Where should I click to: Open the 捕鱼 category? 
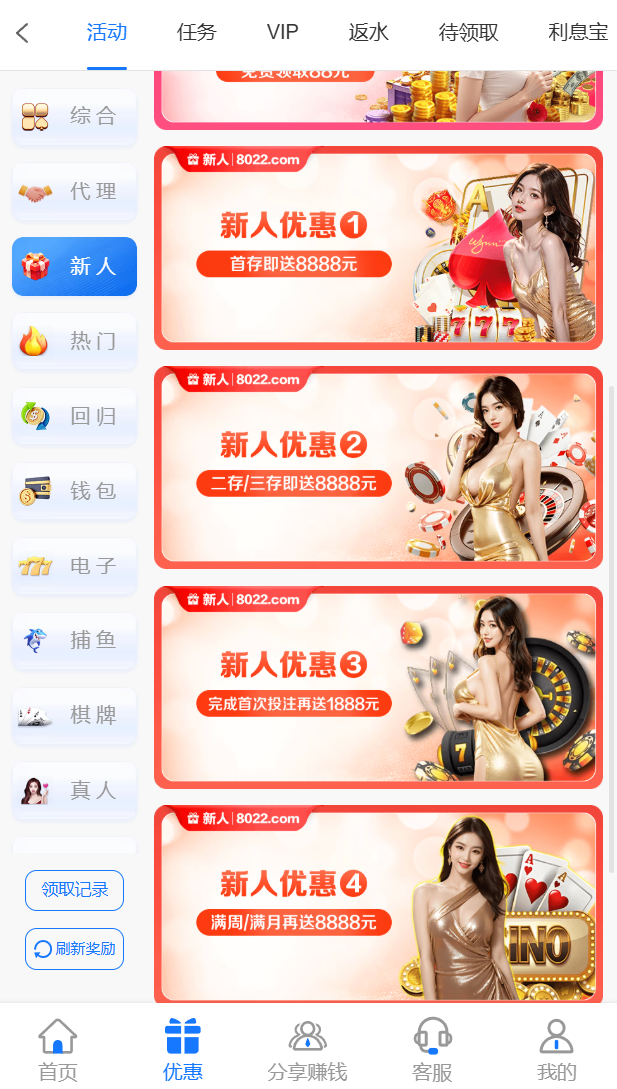point(74,640)
